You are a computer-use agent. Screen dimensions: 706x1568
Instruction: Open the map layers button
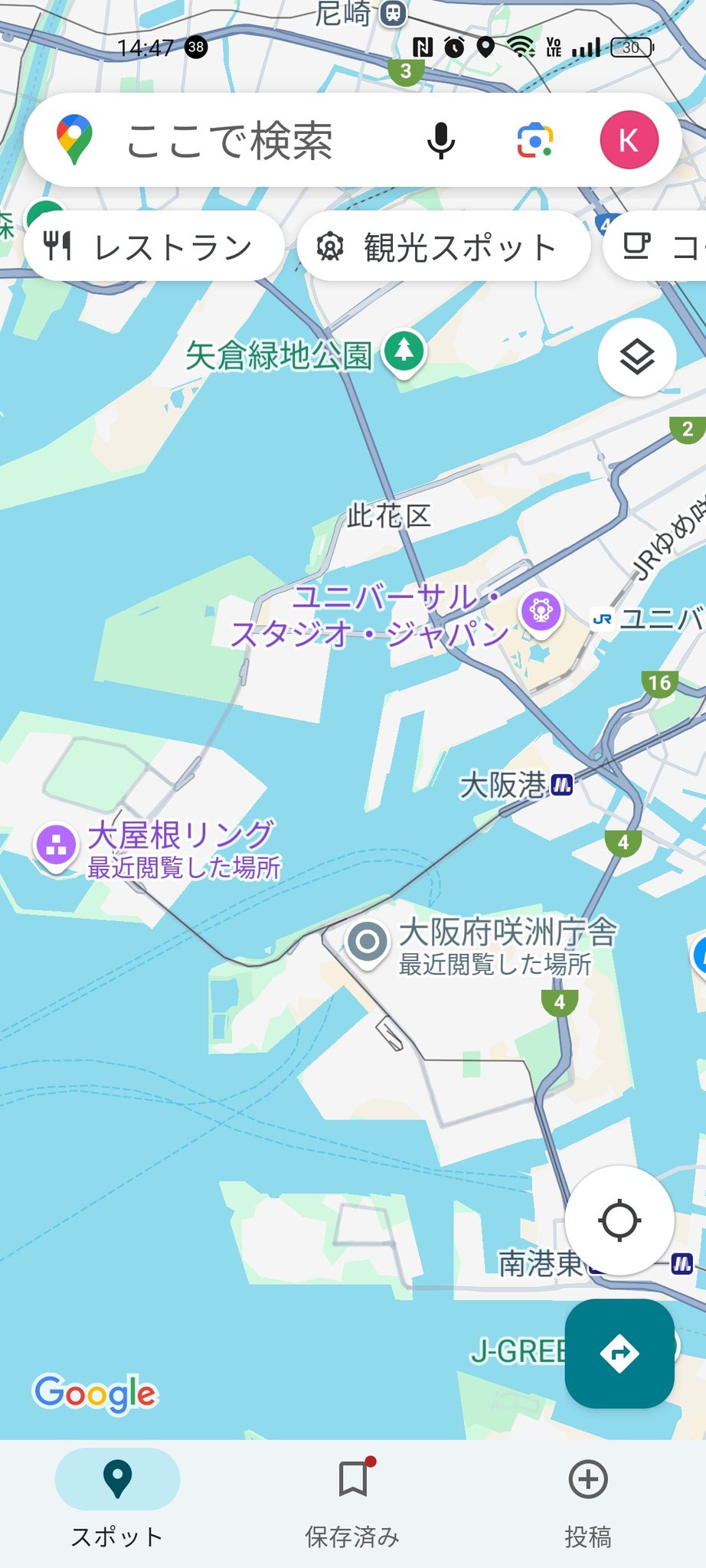[636, 357]
